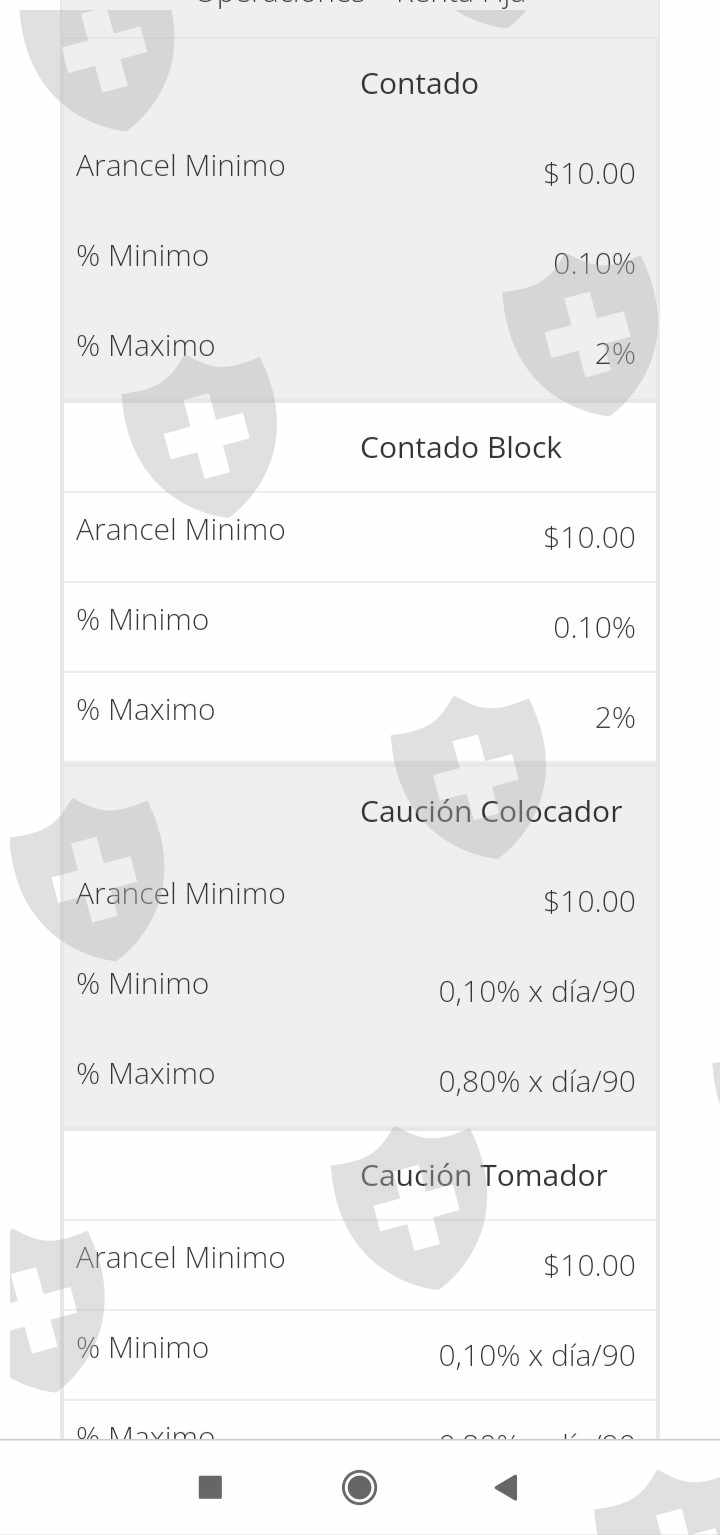Return to the device home screen

coord(359,1488)
